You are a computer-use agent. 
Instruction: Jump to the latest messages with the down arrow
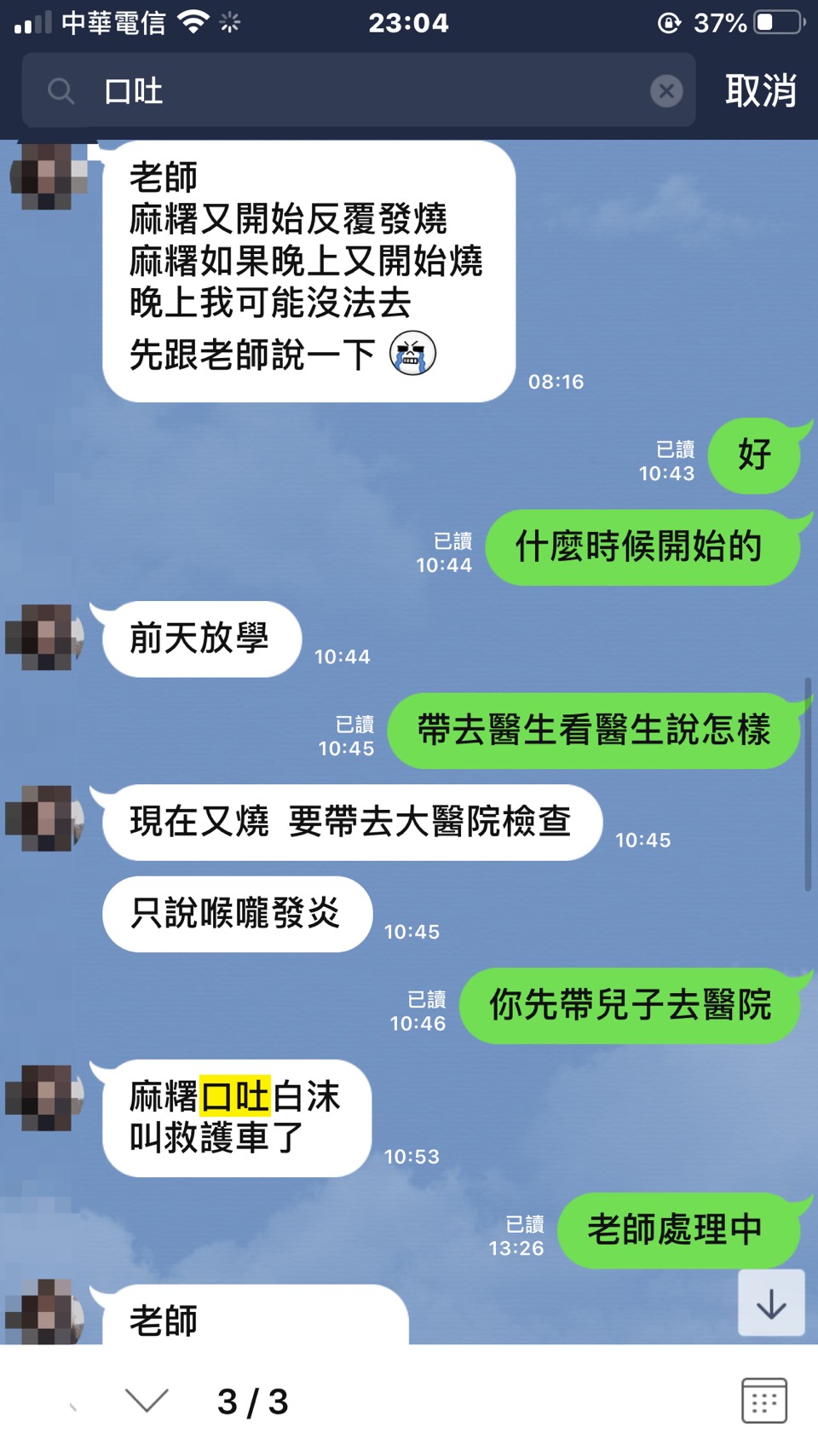(771, 1303)
